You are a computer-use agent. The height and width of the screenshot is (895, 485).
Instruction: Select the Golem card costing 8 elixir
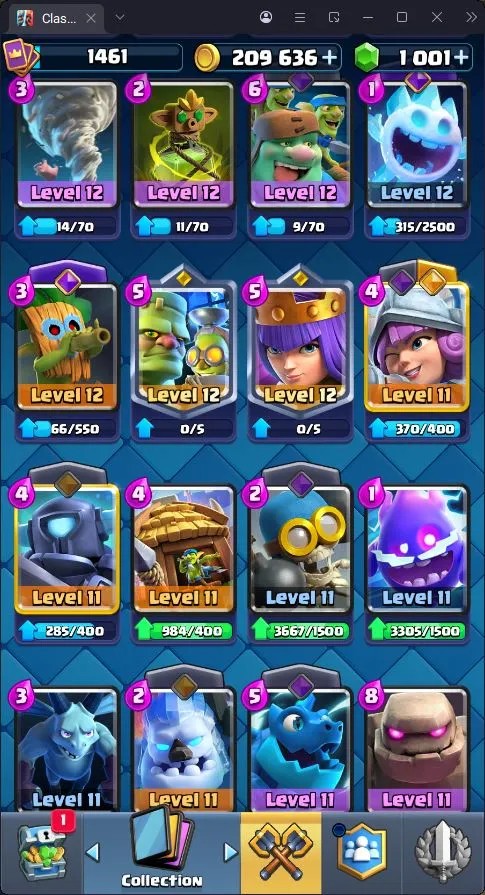[x=417, y=749]
